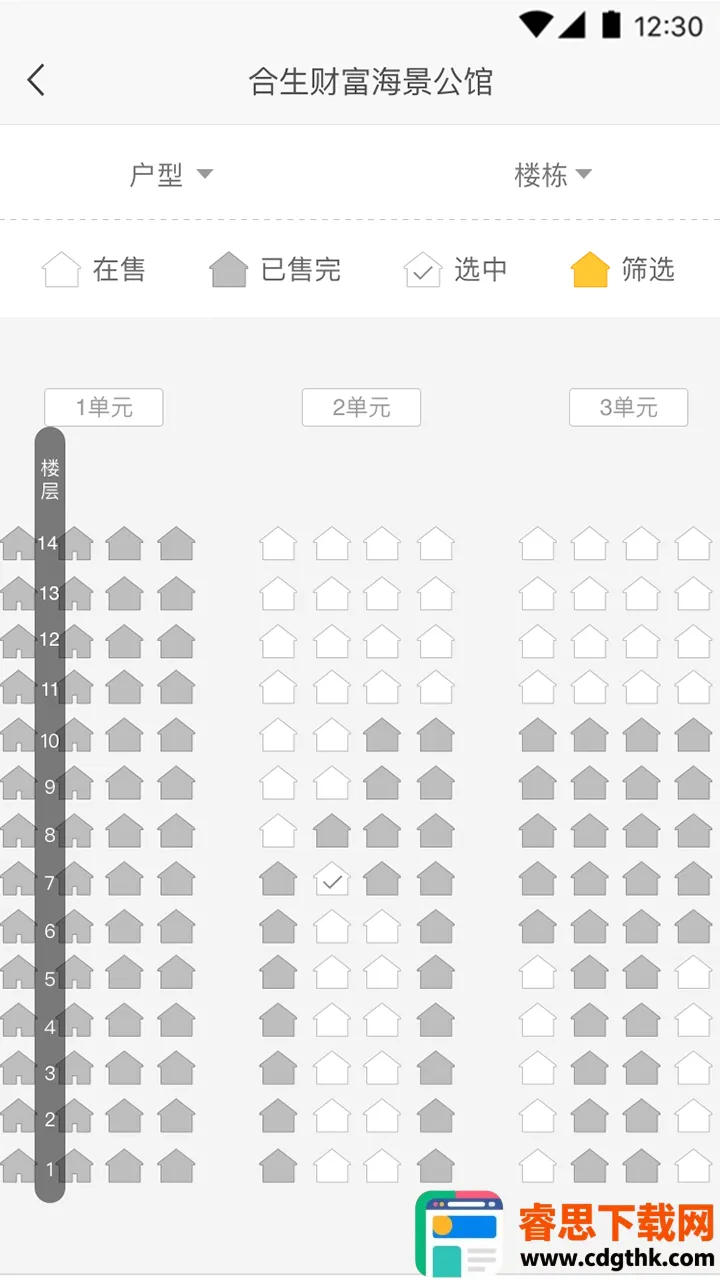720x1280 pixels.
Task: Go back using the top-left arrow
Action: click(x=36, y=80)
